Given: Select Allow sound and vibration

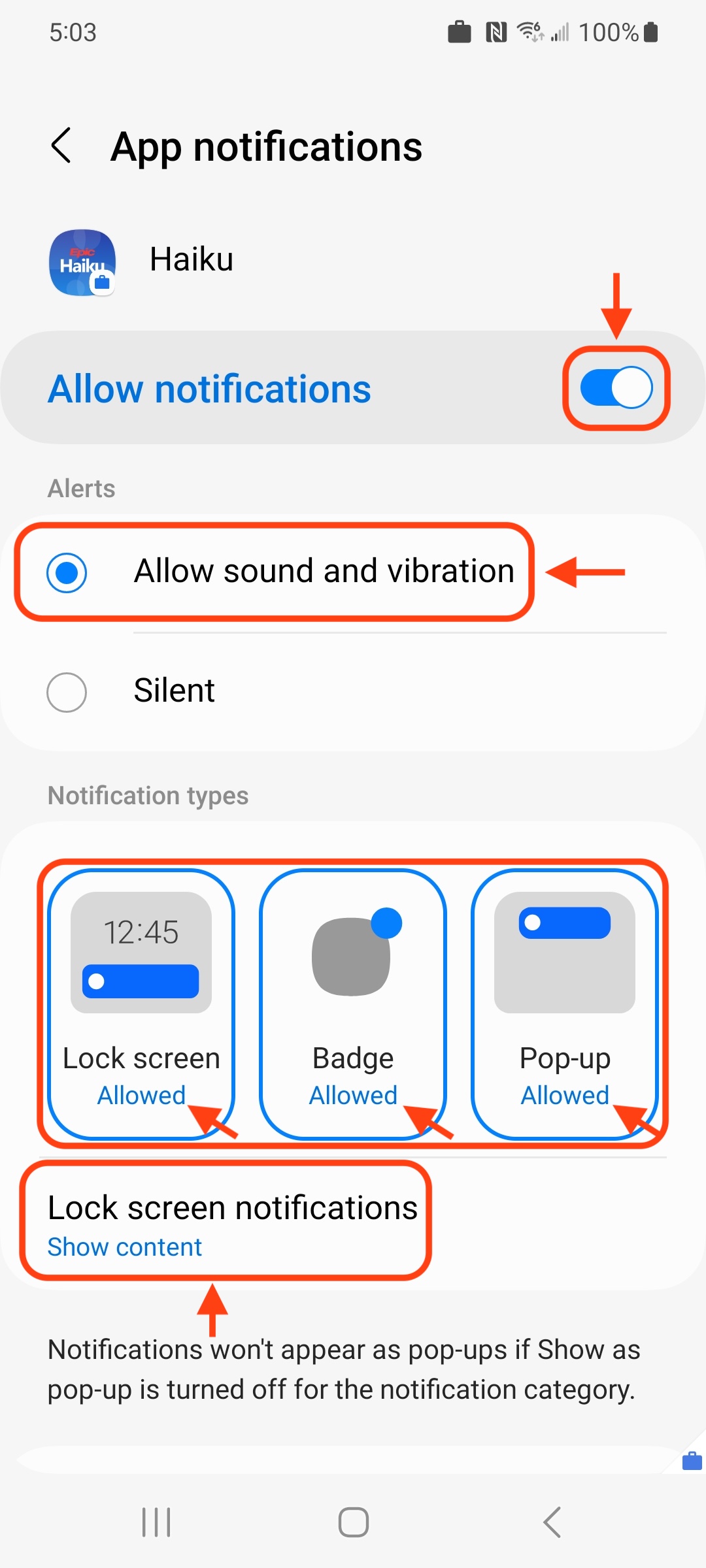Looking at the screenshot, I should coord(67,572).
